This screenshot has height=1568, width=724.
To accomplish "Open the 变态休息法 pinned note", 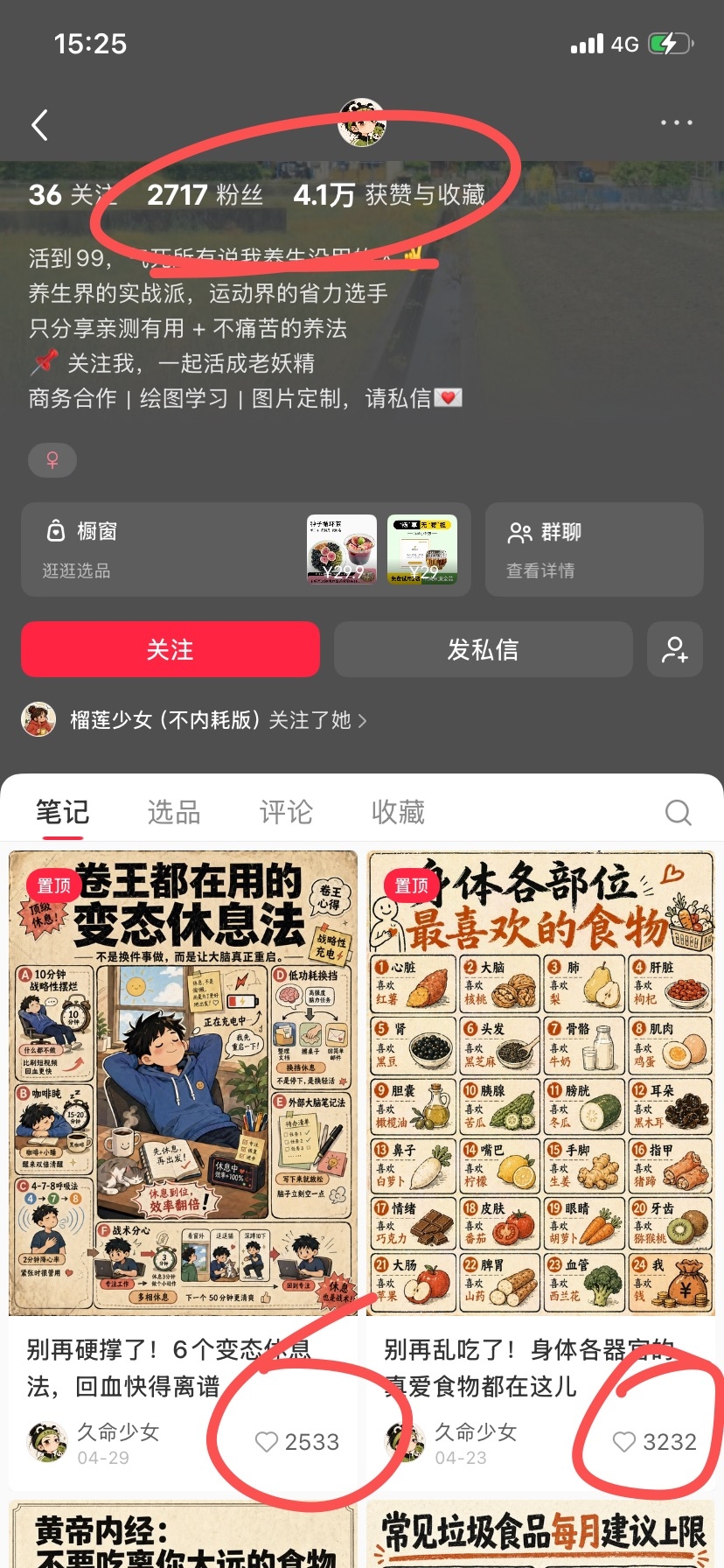I will (x=184, y=1082).
